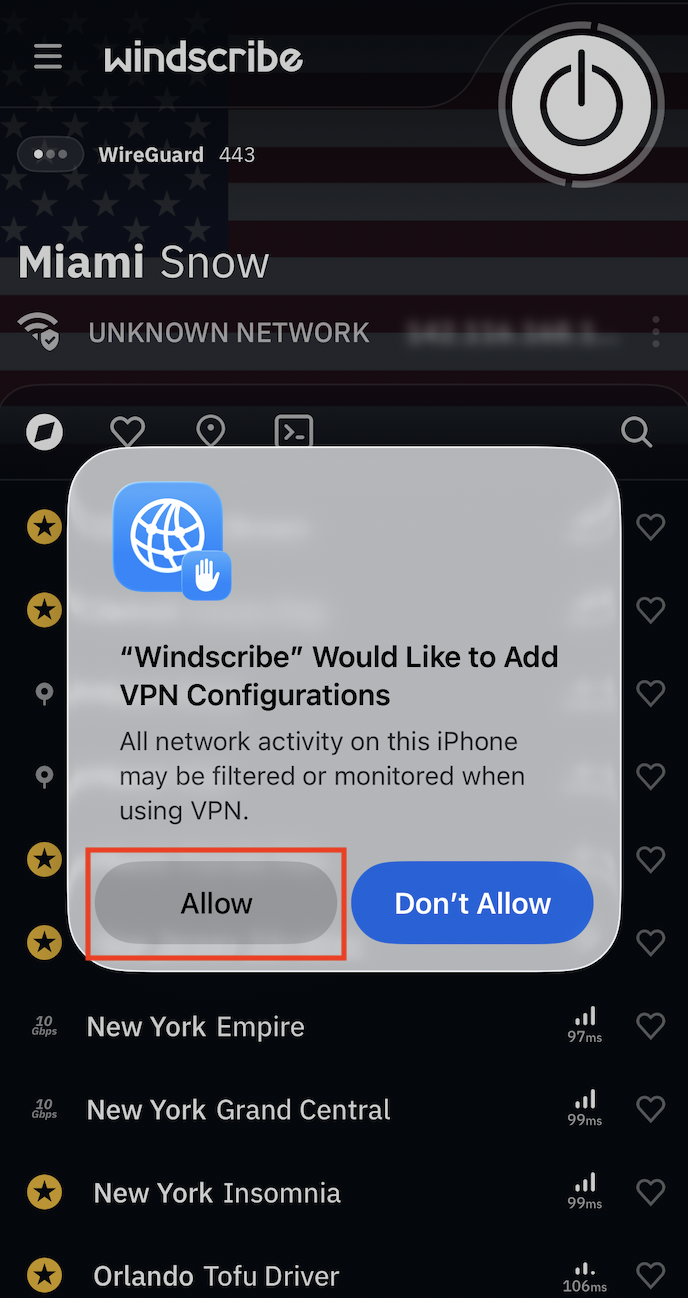The image size is (688, 1298).
Task: Switch to the all locations compass tab
Action: (44, 432)
